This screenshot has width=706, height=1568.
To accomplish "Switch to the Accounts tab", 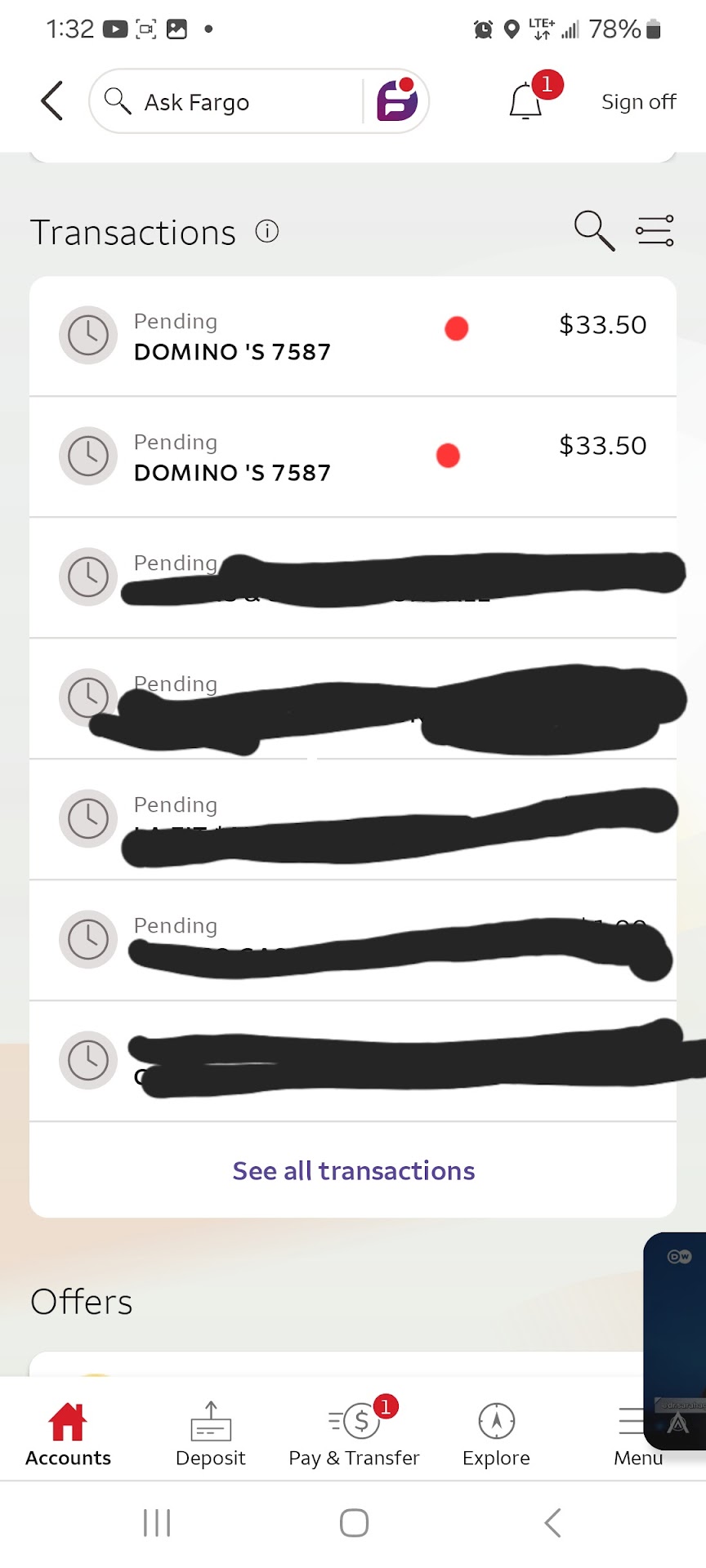I will pyautogui.click(x=68, y=1434).
